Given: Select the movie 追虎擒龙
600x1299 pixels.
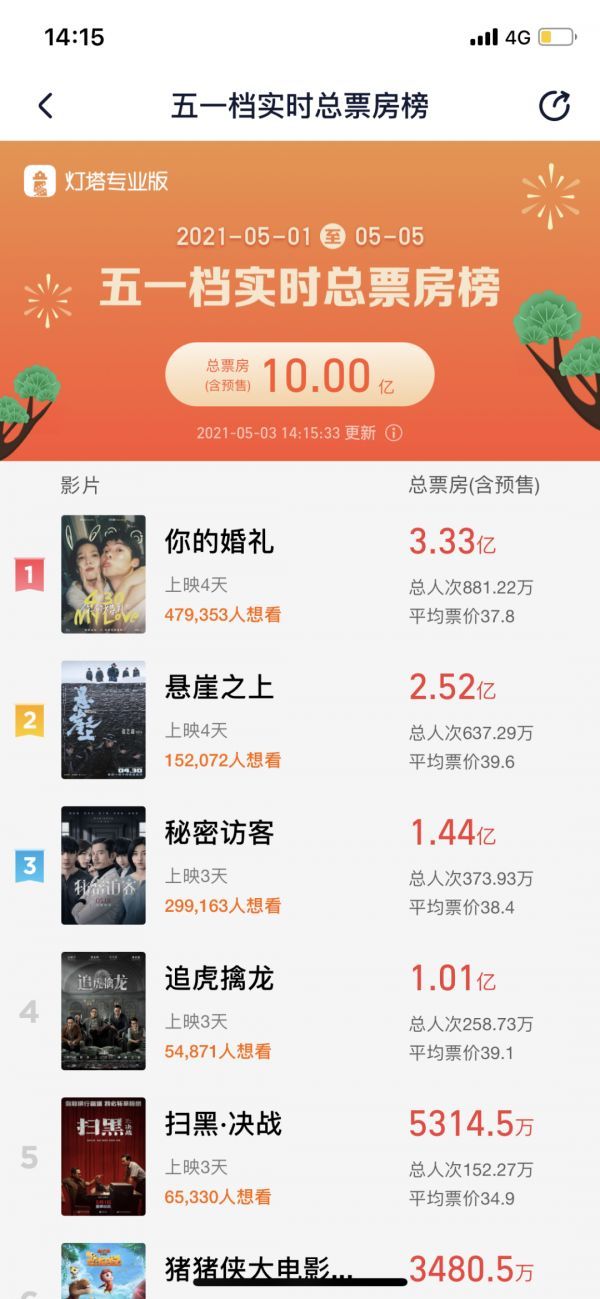Looking at the screenshot, I should point(300,1011).
